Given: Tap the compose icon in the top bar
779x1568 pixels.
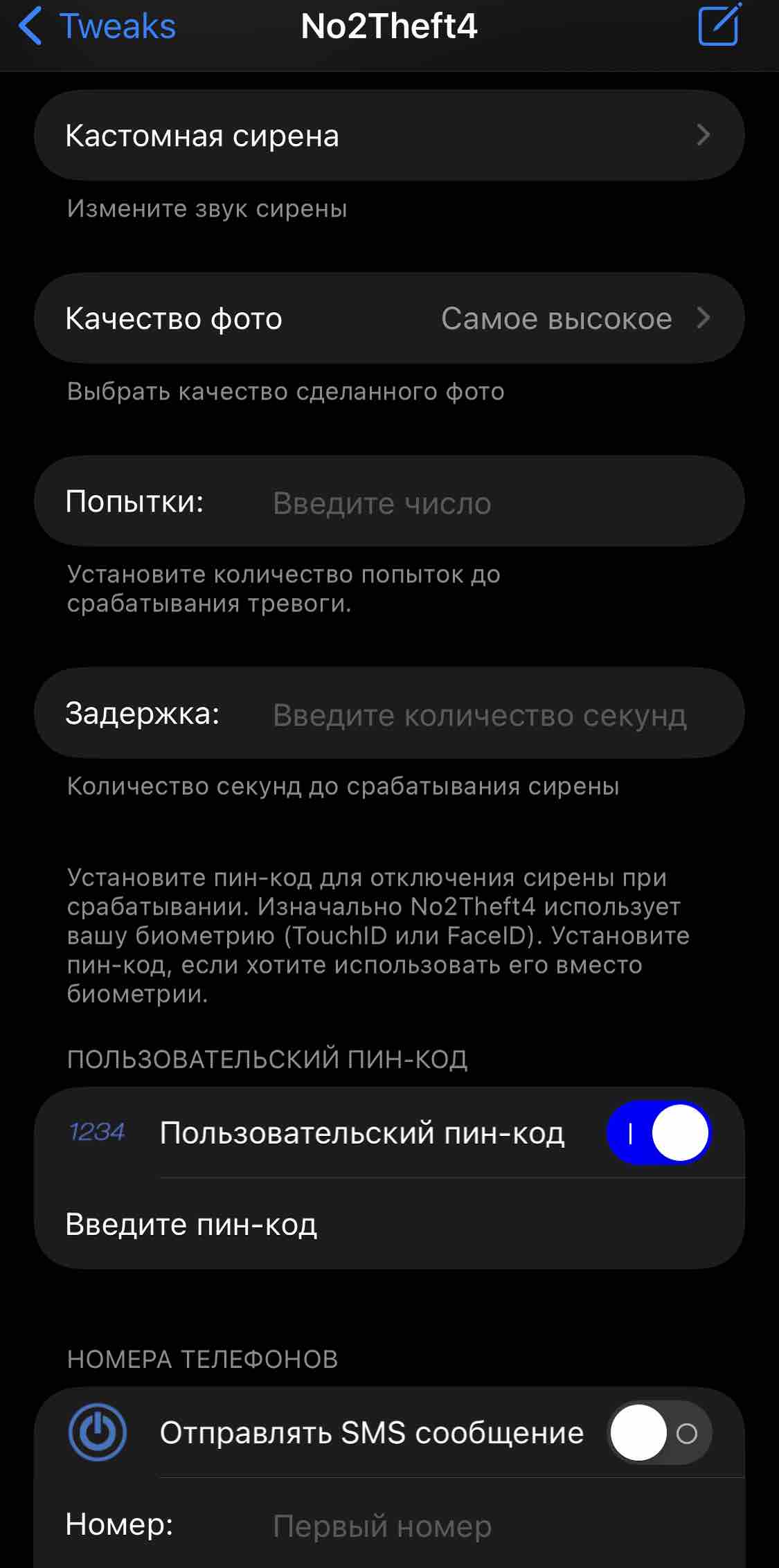Looking at the screenshot, I should click(719, 25).
